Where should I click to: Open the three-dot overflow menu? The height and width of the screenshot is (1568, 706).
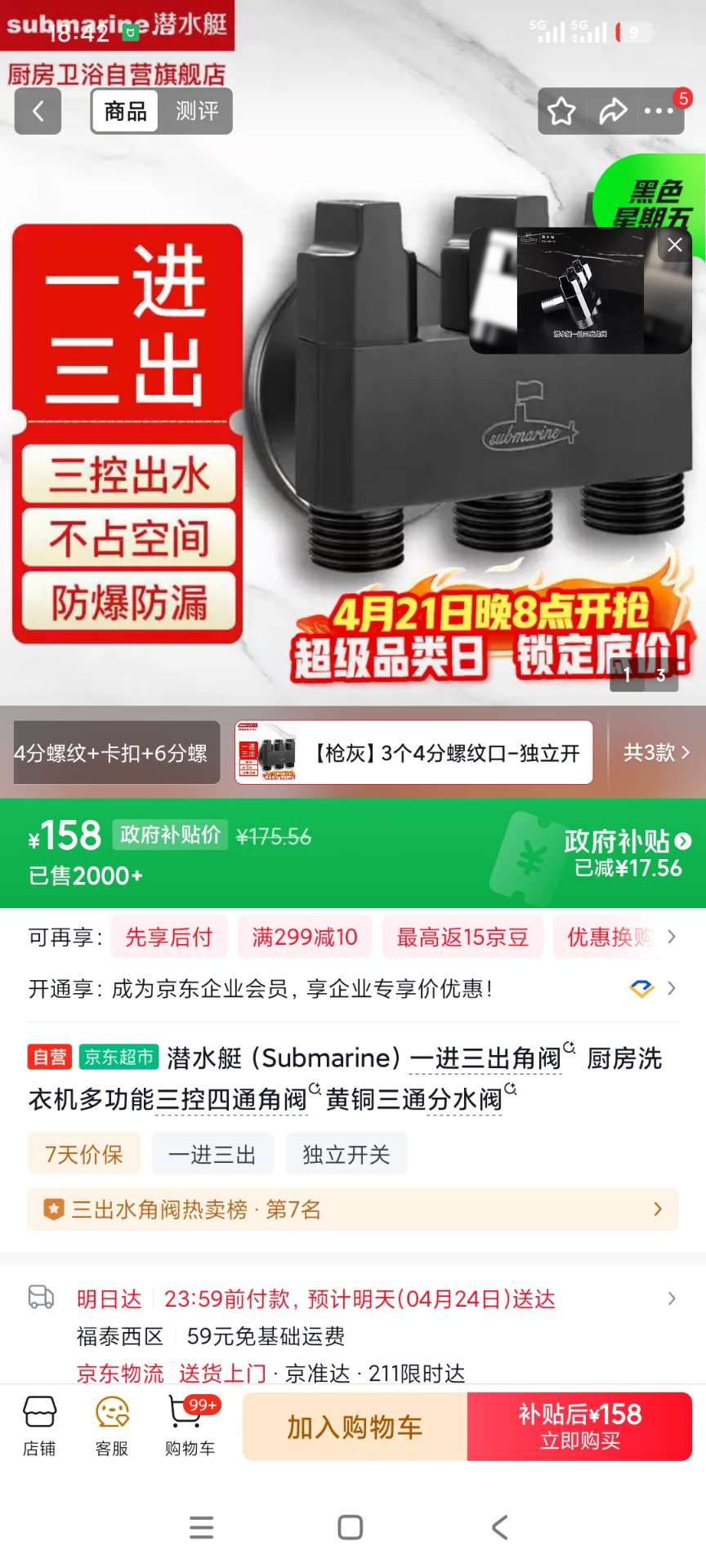click(659, 111)
